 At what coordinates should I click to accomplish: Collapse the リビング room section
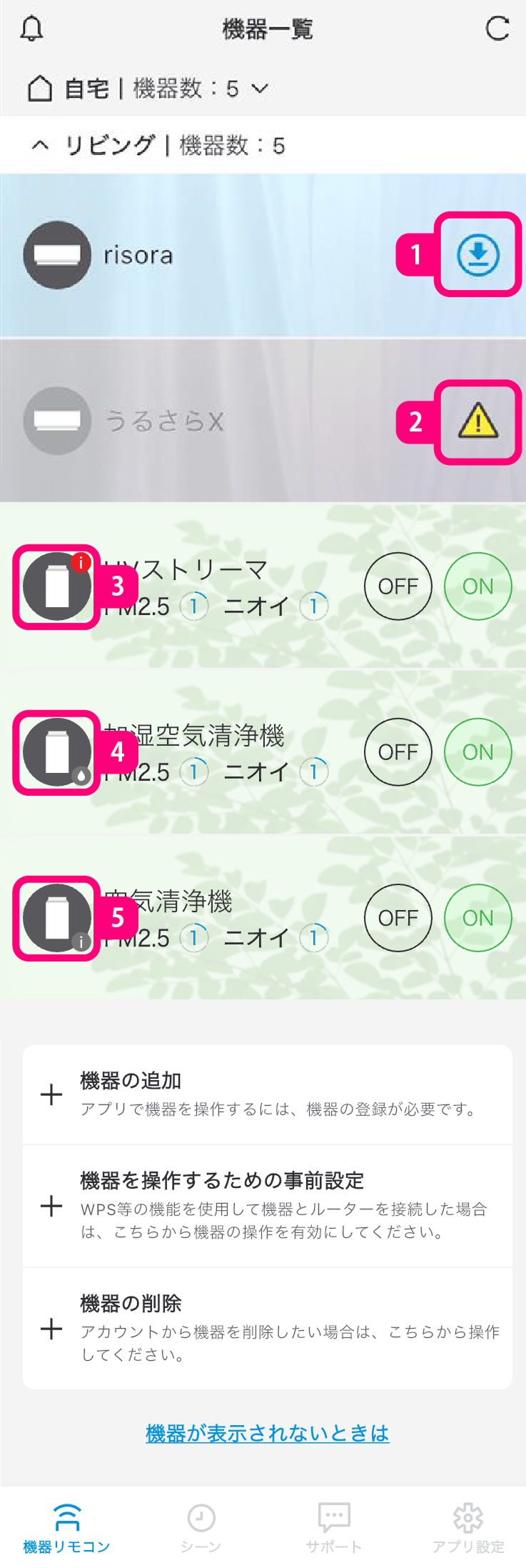pos(40,146)
